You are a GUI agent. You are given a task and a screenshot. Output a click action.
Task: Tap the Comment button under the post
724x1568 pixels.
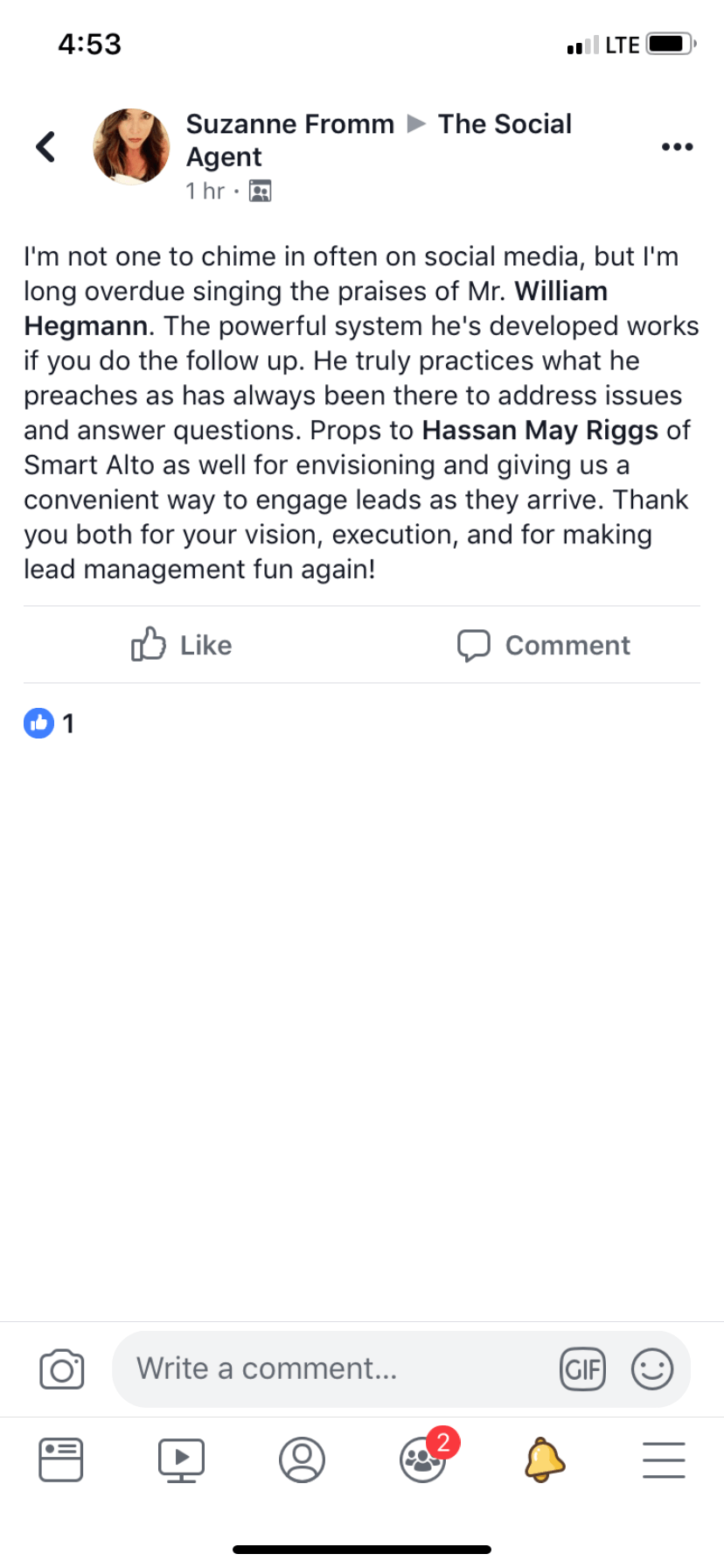(543, 645)
